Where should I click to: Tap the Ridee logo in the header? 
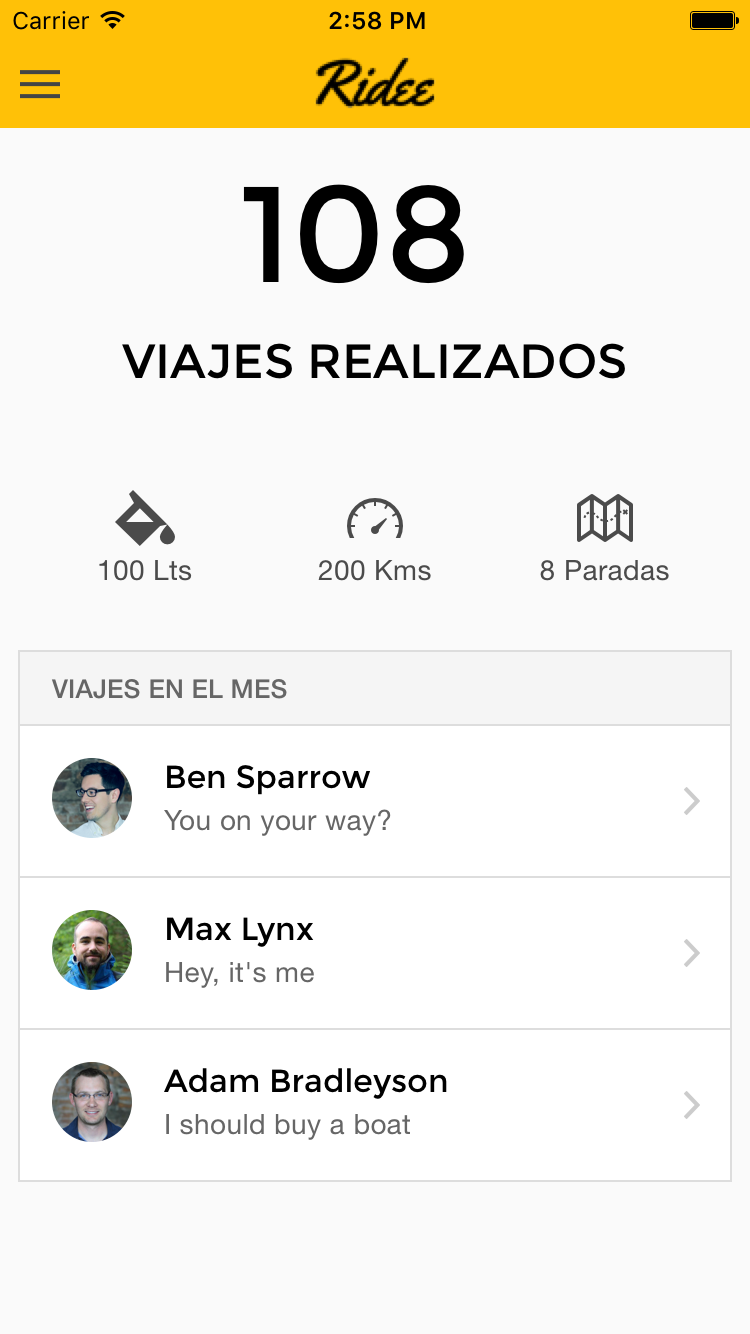coord(375,84)
